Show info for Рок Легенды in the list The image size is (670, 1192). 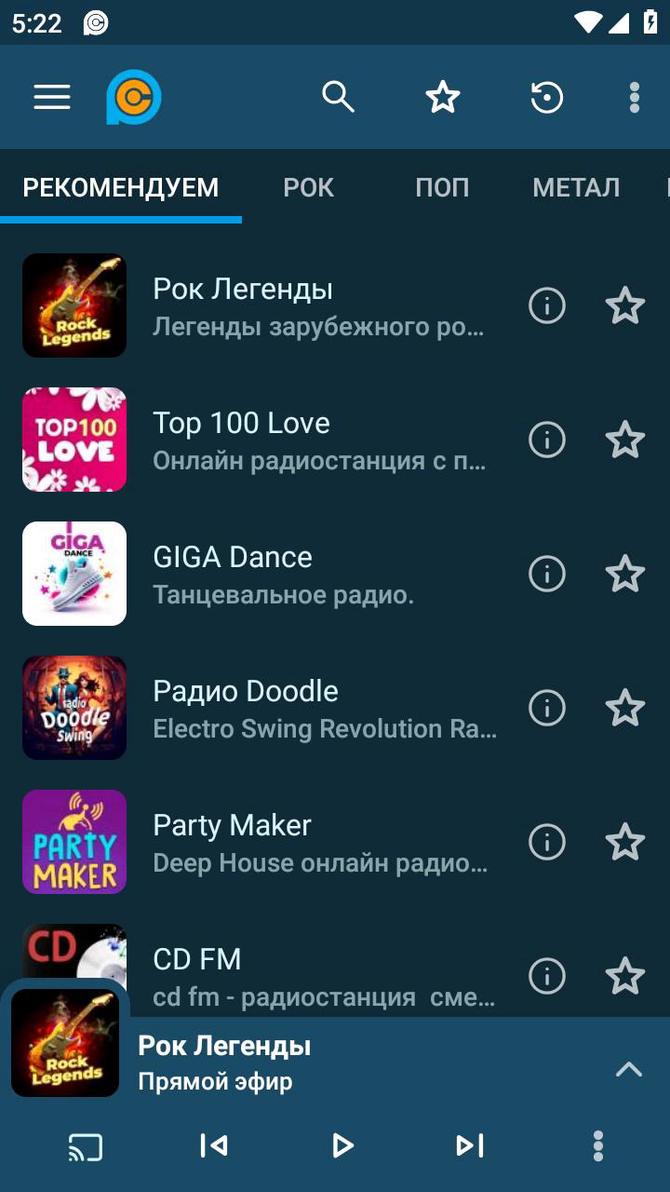pos(547,306)
